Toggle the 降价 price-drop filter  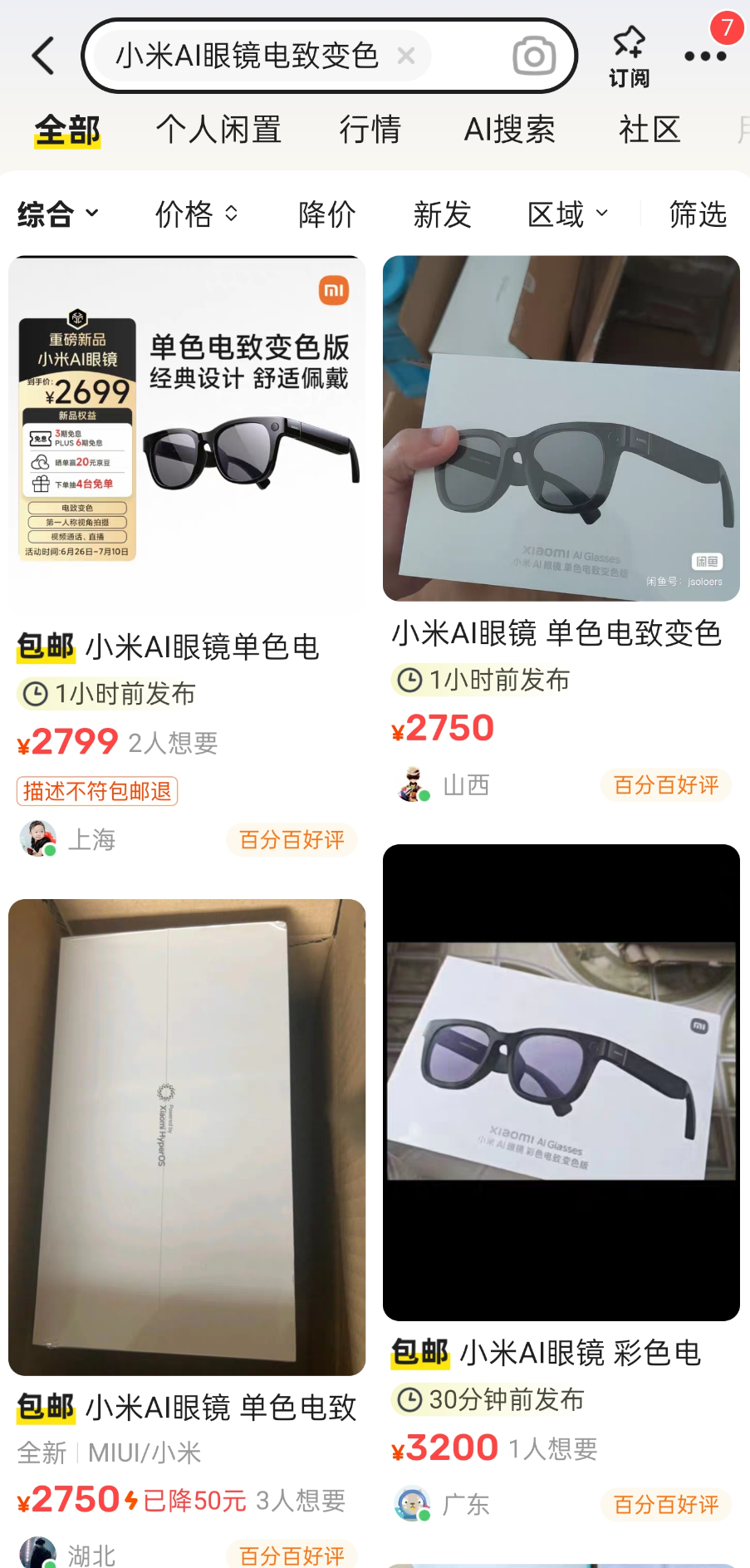point(326,214)
